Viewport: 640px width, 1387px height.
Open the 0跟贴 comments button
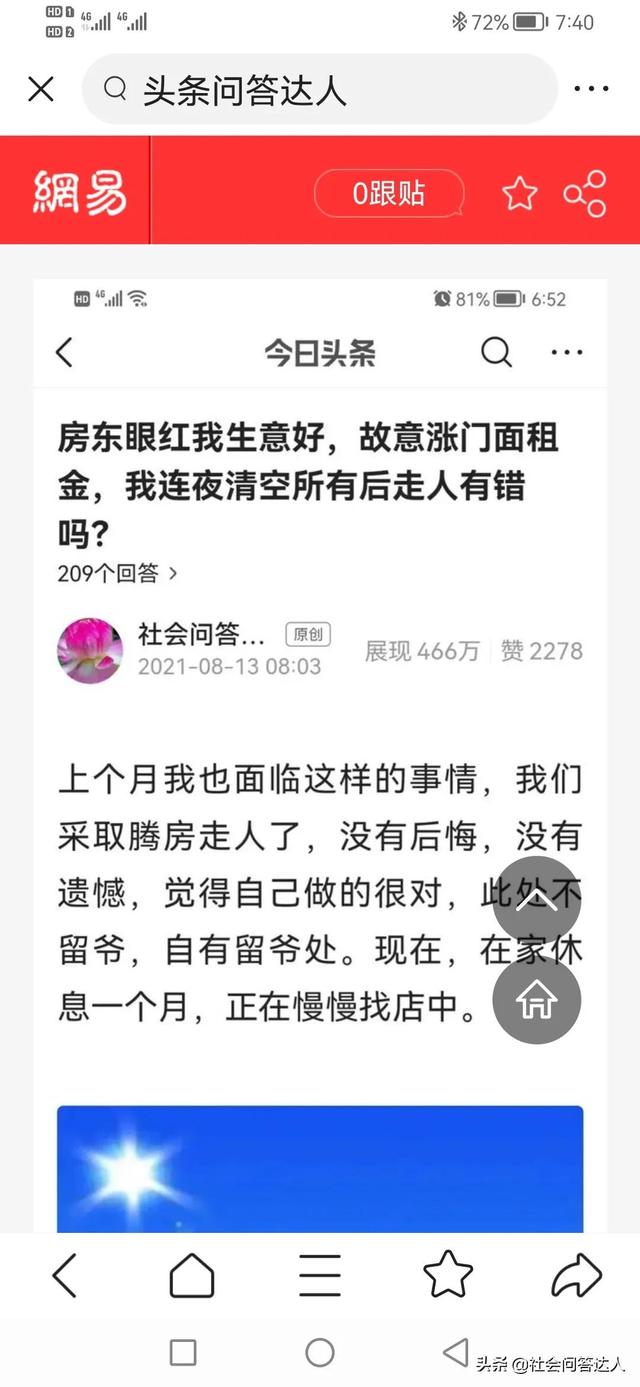point(389,193)
